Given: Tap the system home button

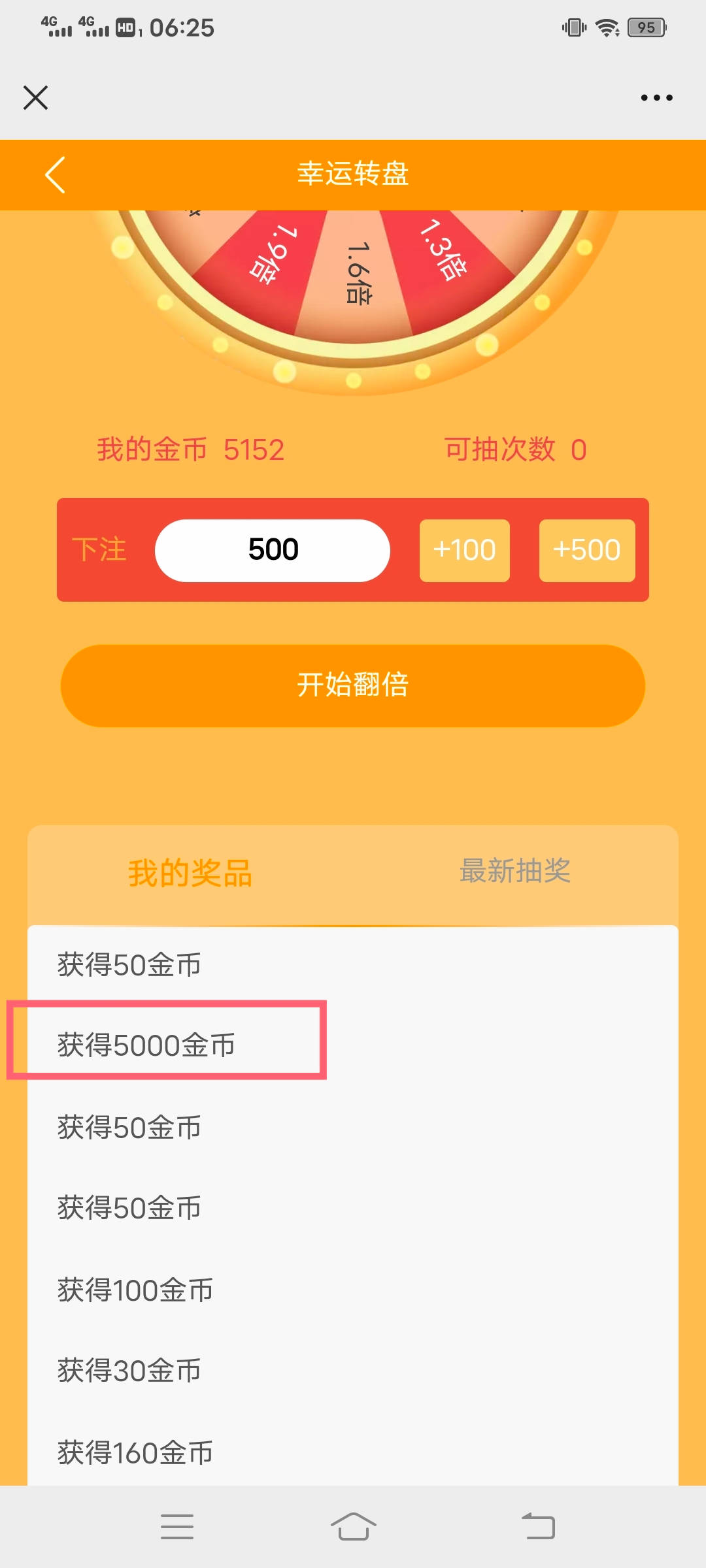Looking at the screenshot, I should 353,1527.
